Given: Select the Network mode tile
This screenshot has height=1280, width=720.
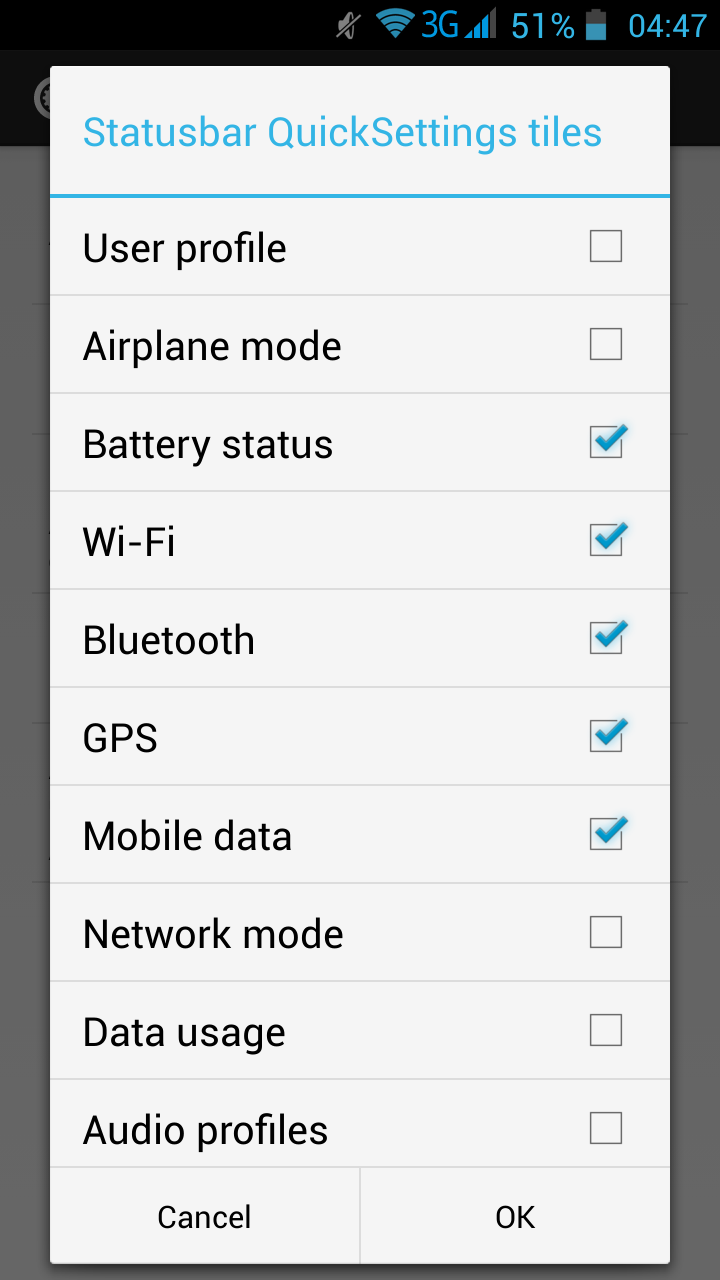Looking at the screenshot, I should [x=606, y=932].
